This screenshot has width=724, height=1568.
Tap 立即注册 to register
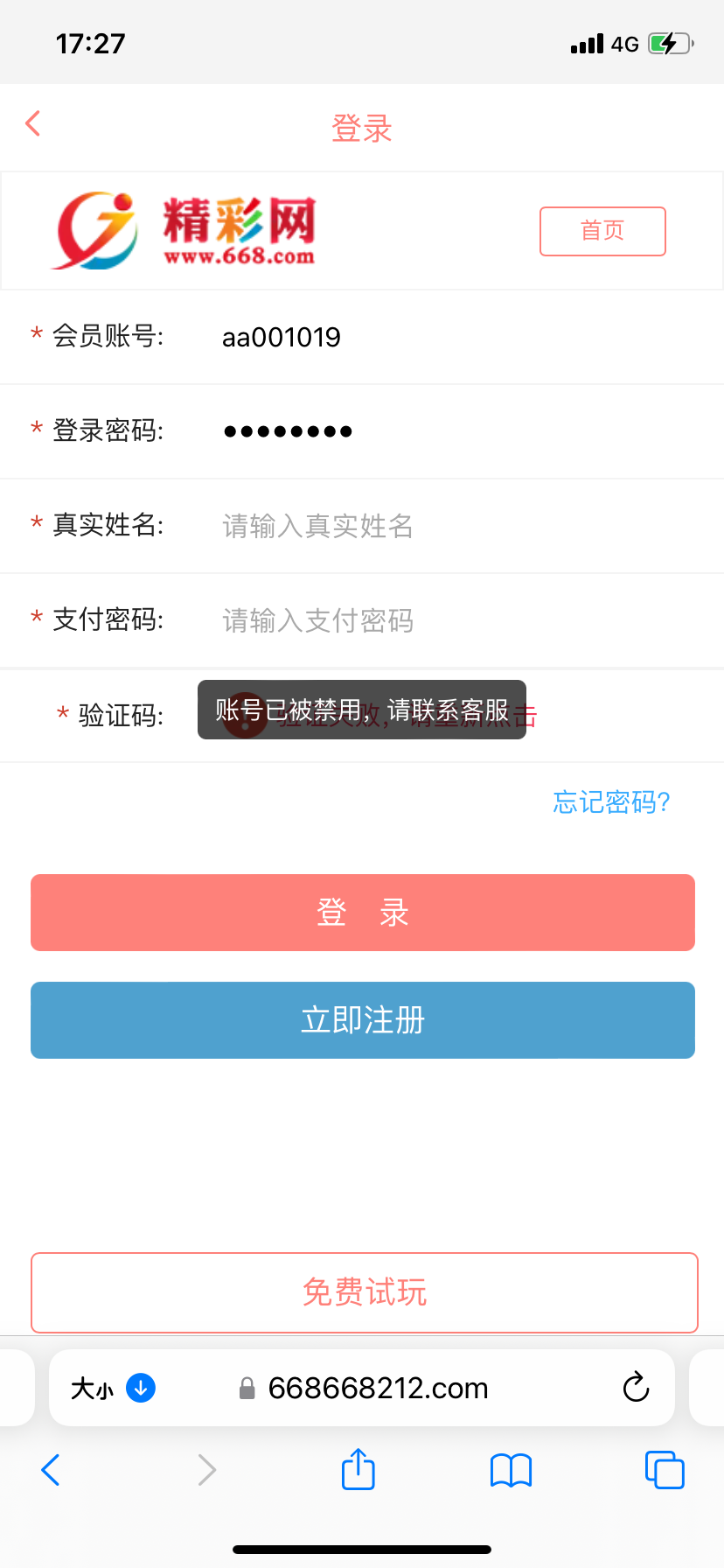click(x=362, y=1020)
